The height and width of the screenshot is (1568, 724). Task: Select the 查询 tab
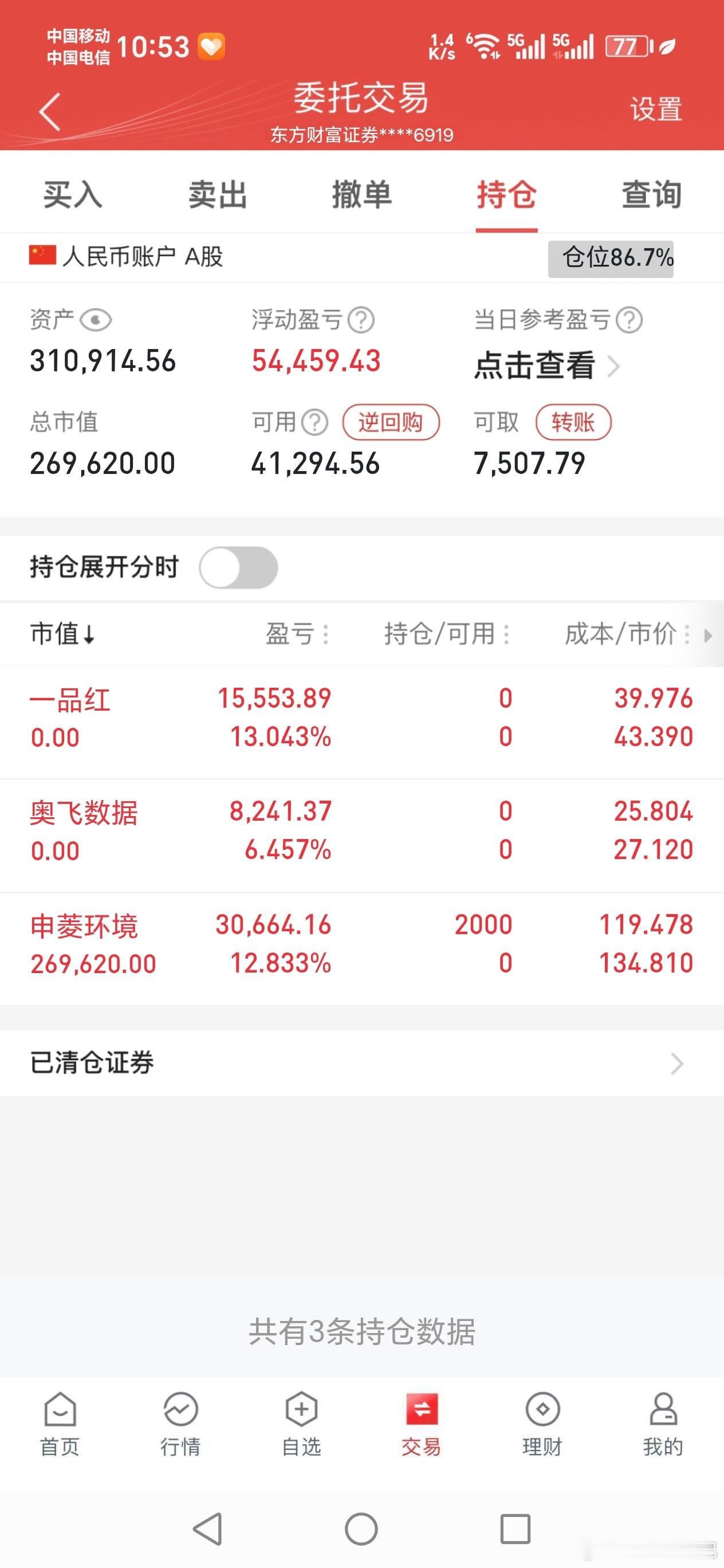point(652,195)
